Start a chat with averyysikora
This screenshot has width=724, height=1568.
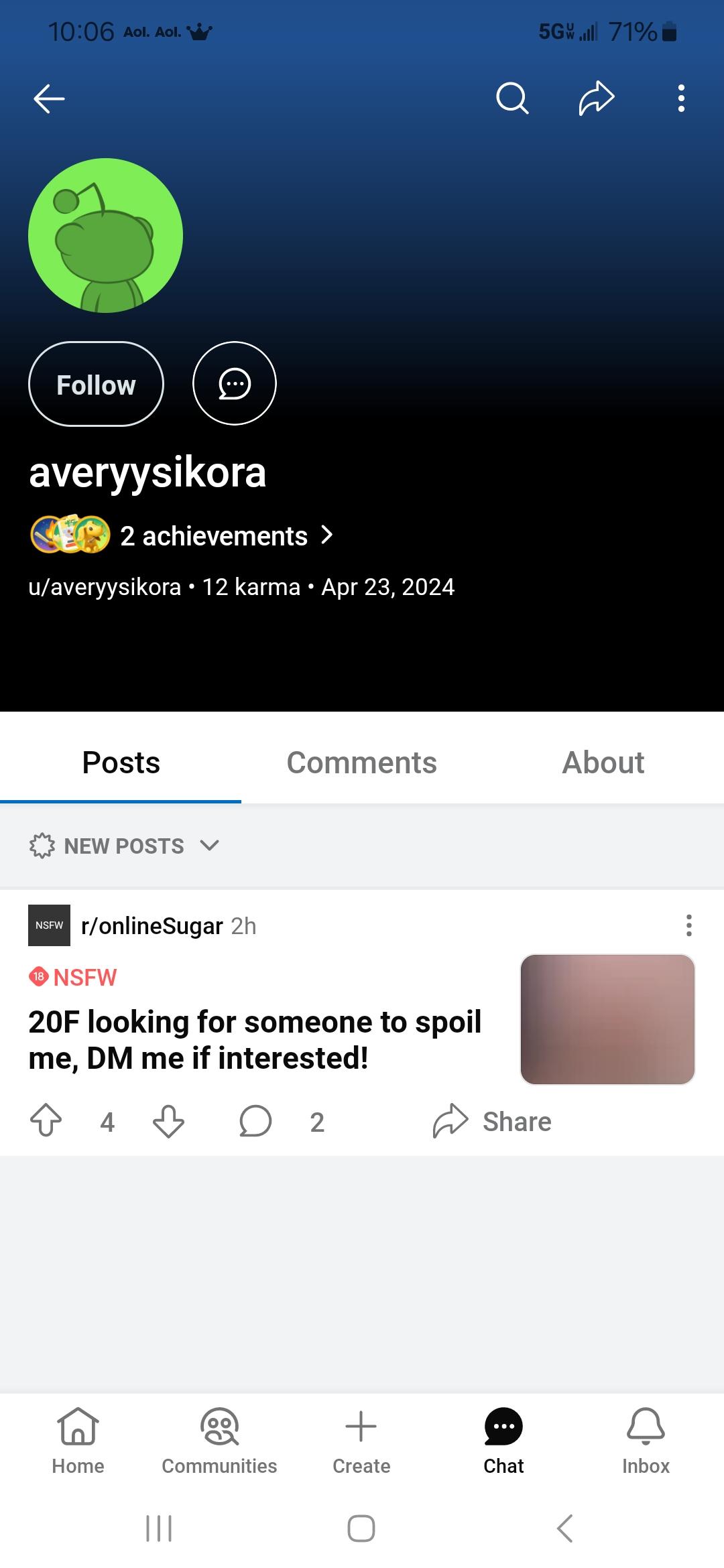234,383
